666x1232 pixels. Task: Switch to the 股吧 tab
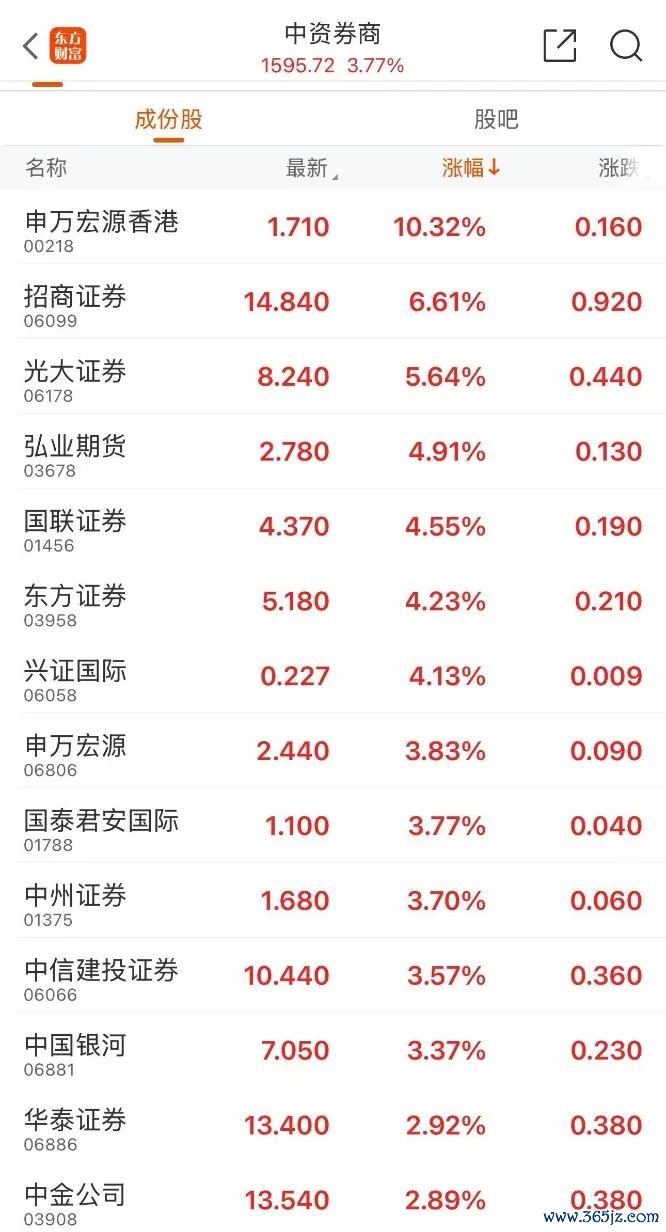[x=496, y=120]
